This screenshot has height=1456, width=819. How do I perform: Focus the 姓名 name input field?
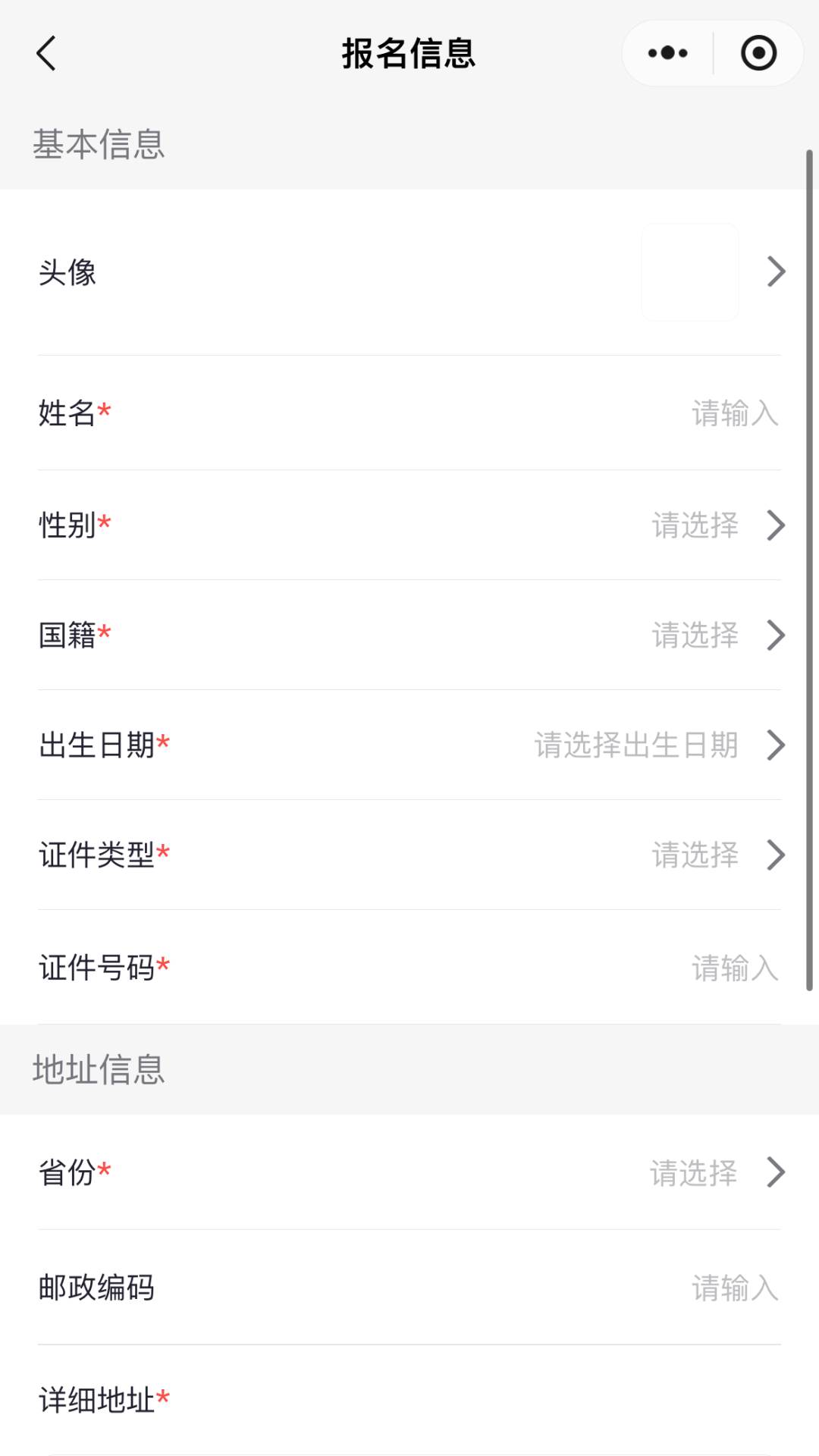click(x=733, y=413)
